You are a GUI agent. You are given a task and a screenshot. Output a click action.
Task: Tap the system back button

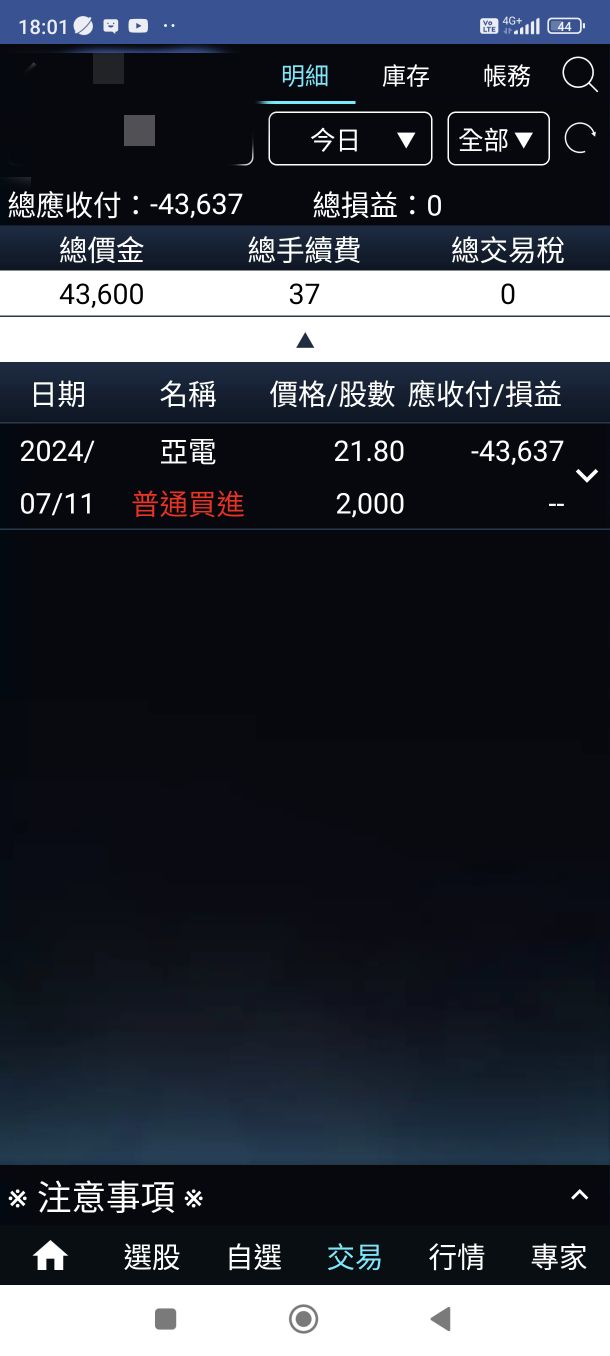[440, 1319]
